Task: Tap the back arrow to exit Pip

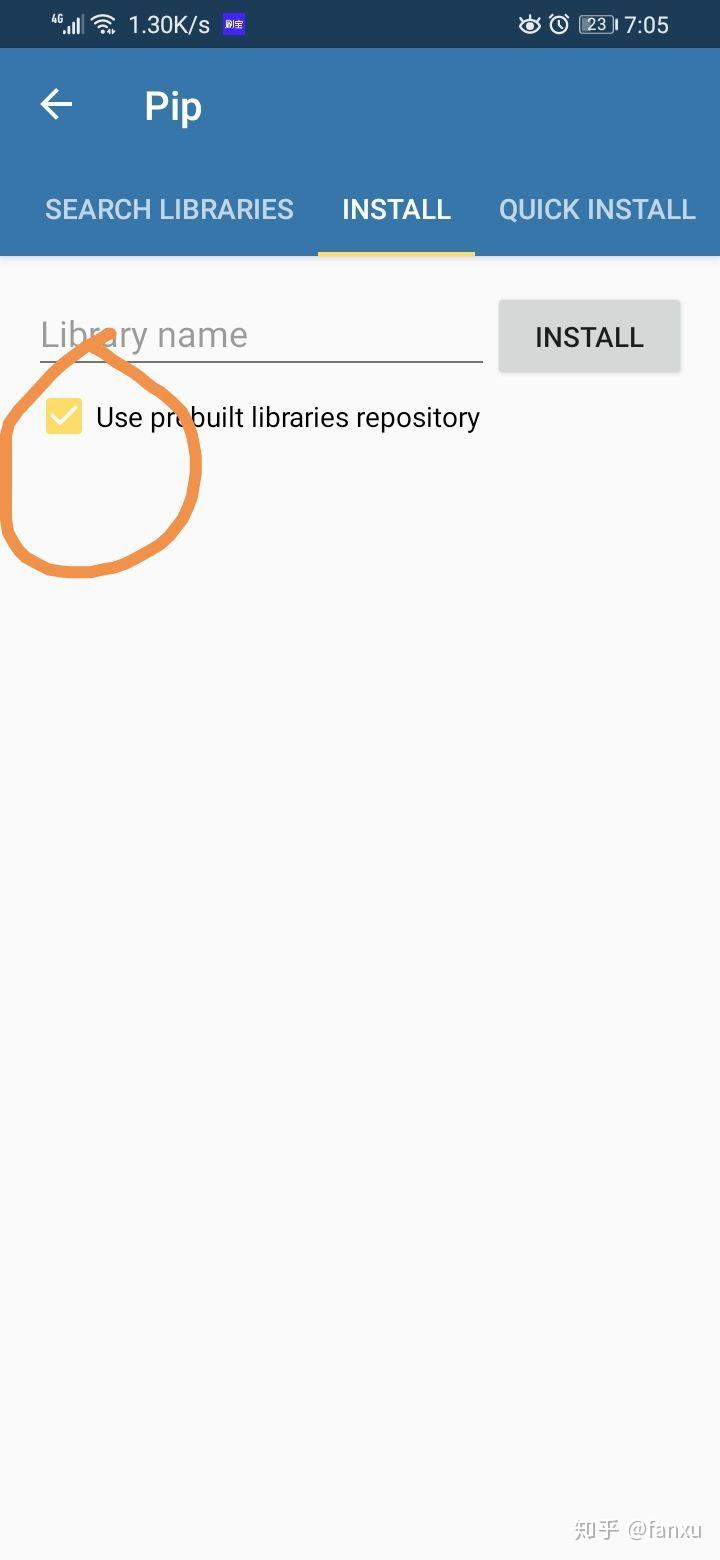Action: click(56, 104)
